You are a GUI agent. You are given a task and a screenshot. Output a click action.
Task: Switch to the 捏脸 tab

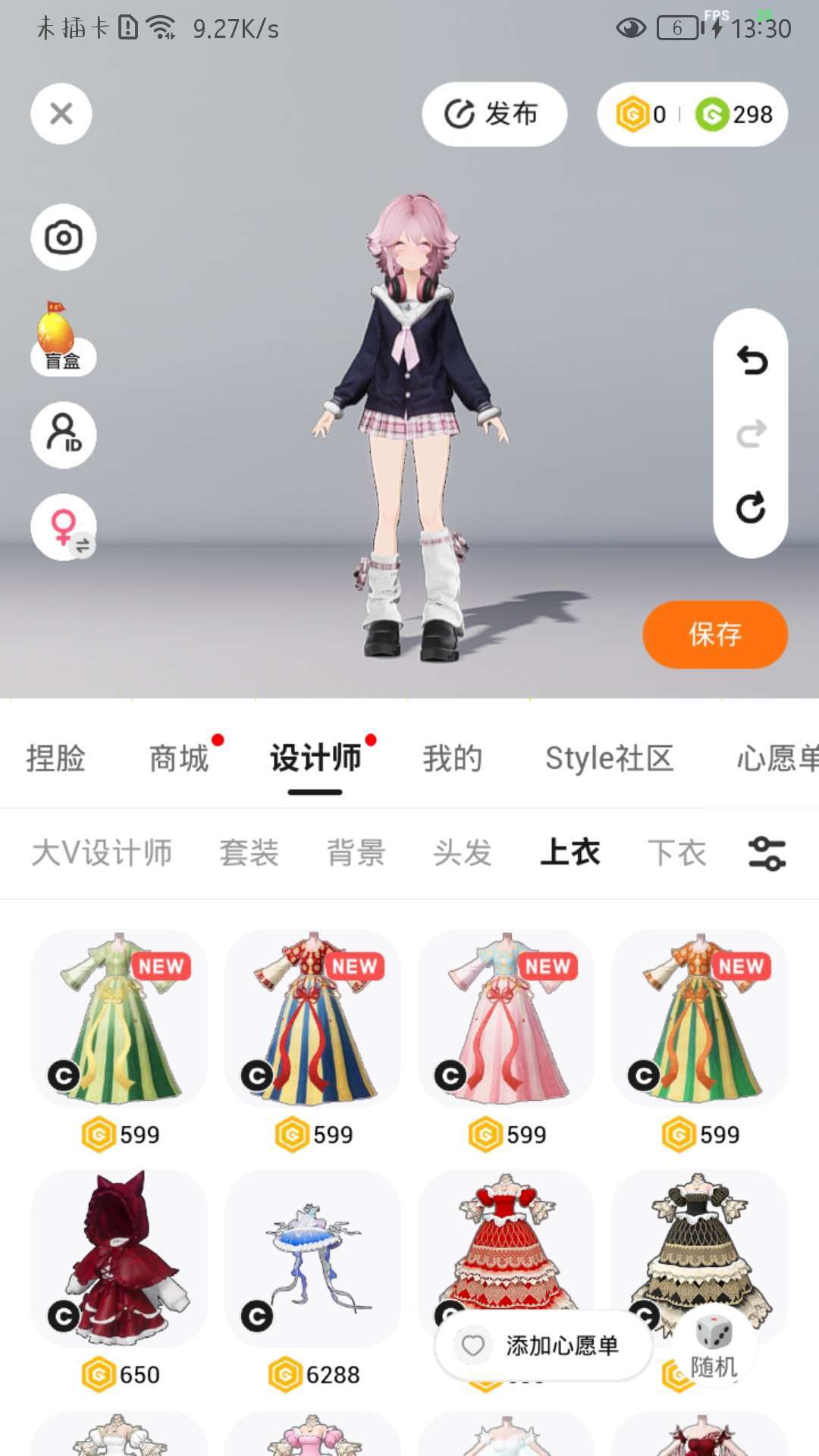tap(55, 758)
